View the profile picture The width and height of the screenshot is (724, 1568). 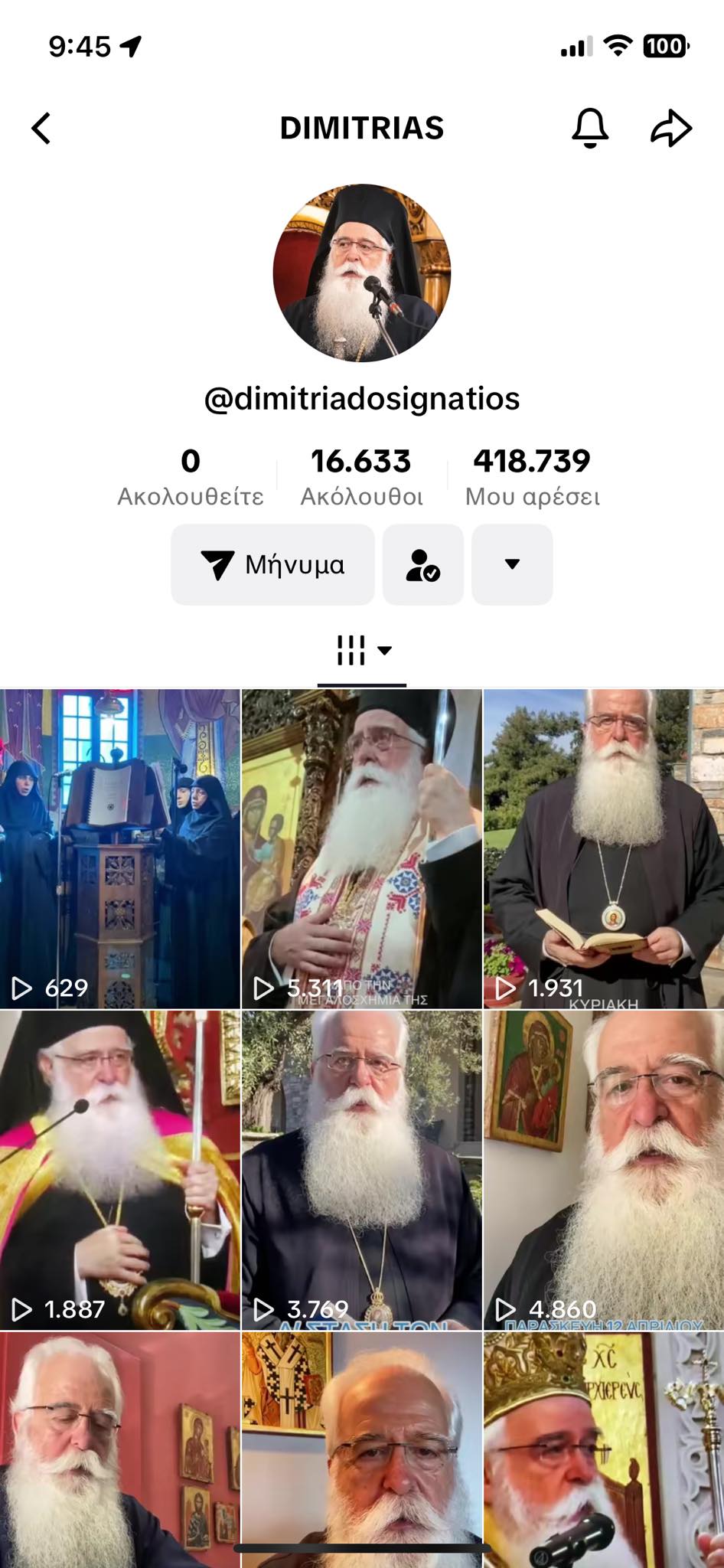[x=362, y=273]
